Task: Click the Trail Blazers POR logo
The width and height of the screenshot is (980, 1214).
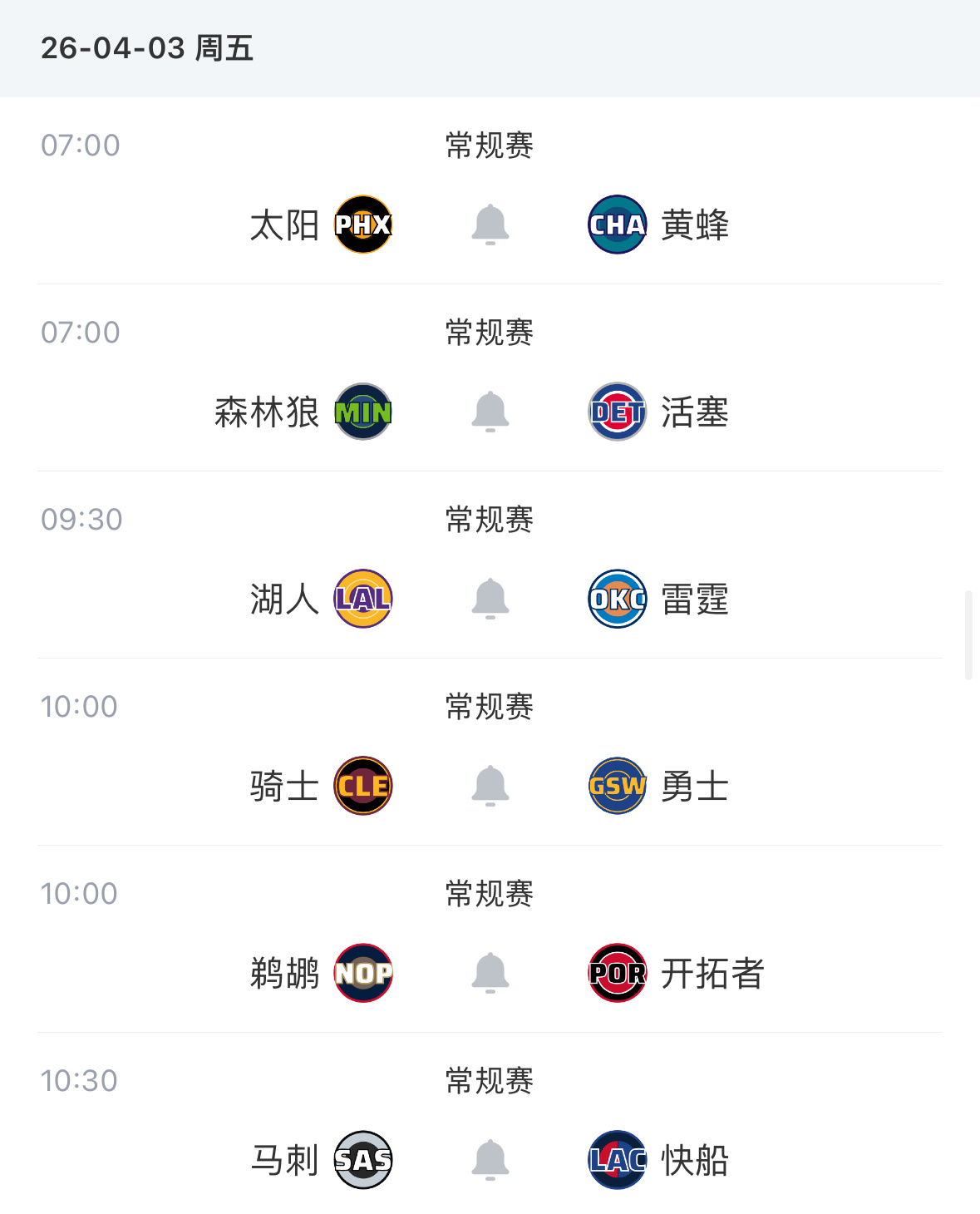Action: point(617,974)
